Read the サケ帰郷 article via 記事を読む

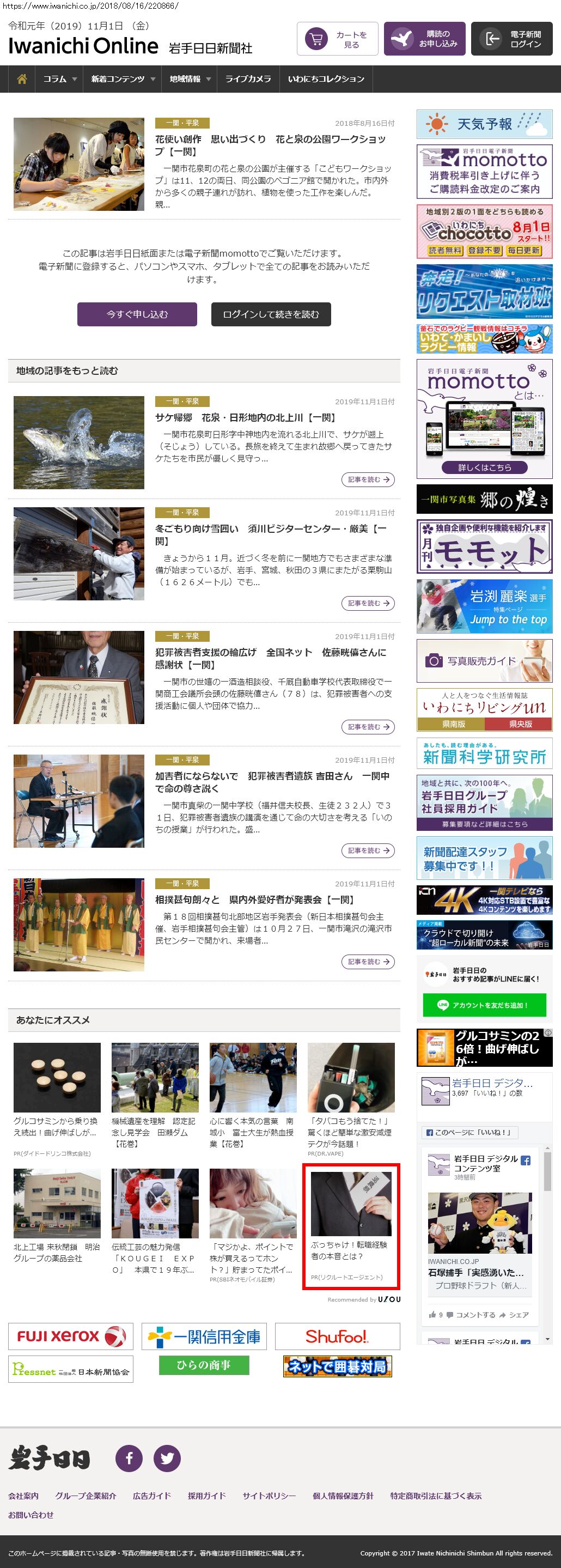(368, 479)
